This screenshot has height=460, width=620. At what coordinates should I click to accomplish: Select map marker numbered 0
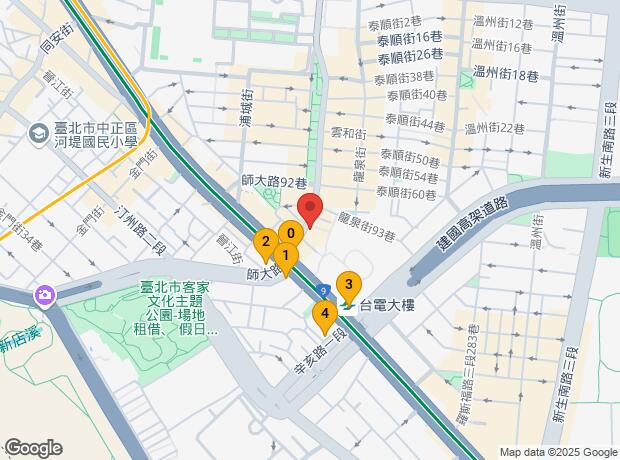point(290,234)
